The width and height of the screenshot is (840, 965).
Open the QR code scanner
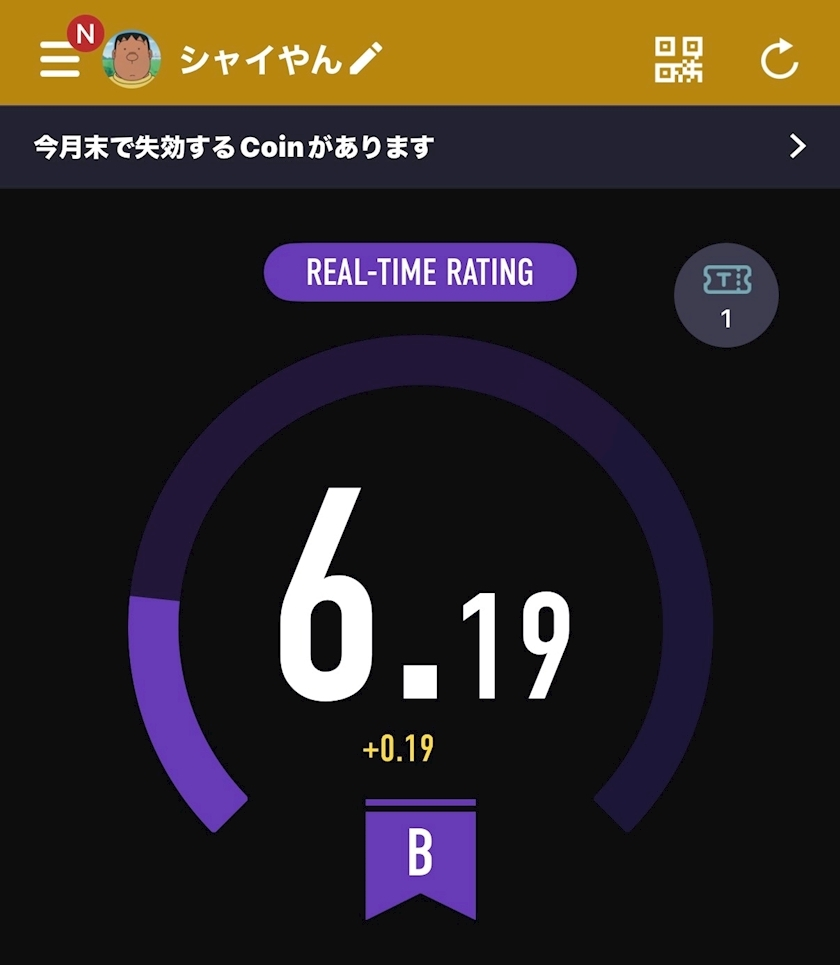679,60
